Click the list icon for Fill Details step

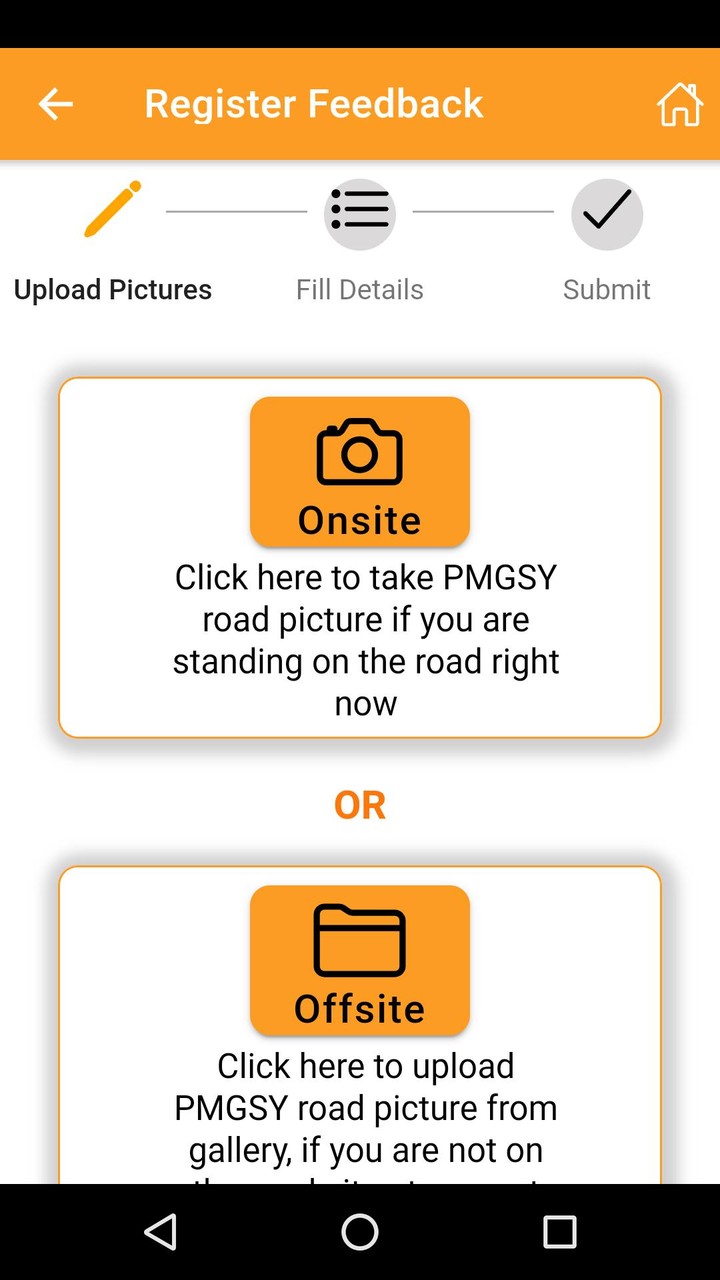tap(360, 213)
